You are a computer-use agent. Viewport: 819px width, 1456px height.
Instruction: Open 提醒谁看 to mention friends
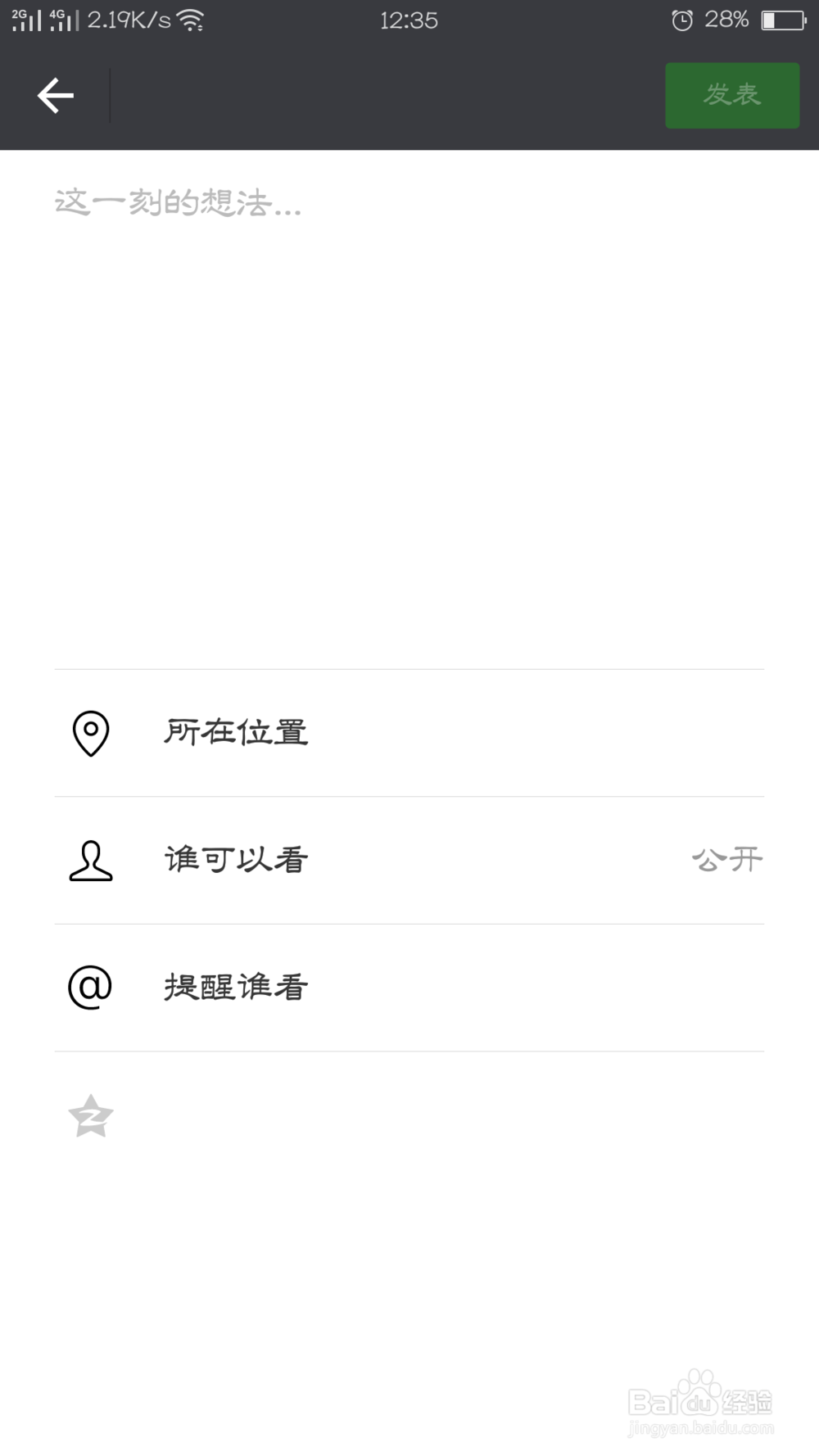(x=409, y=988)
